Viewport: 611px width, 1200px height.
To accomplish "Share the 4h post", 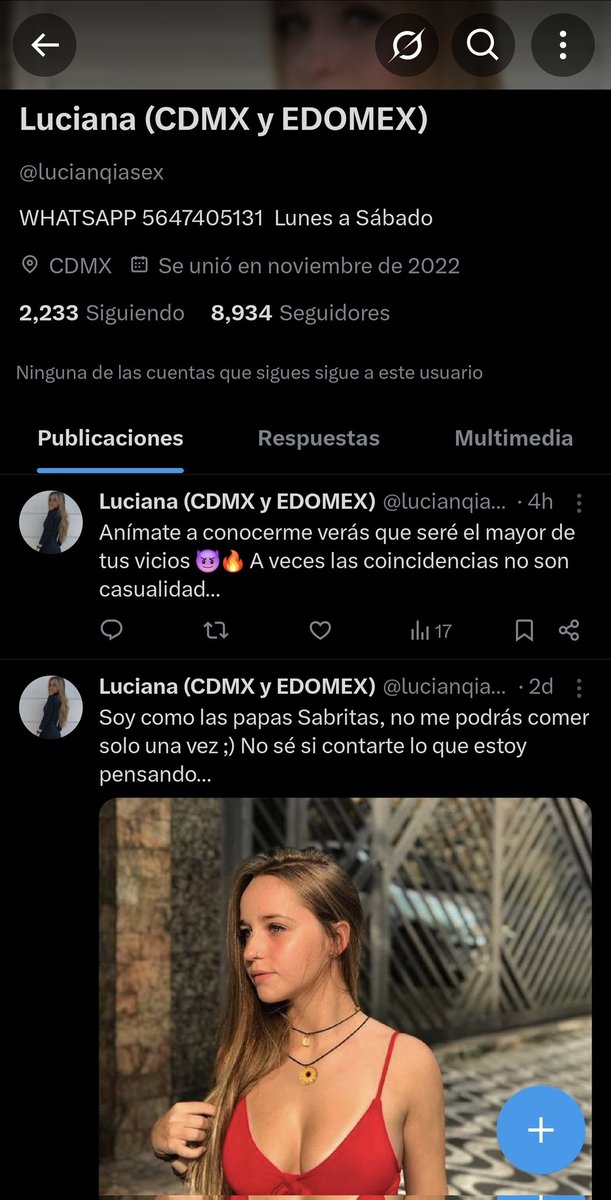I will [569, 630].
